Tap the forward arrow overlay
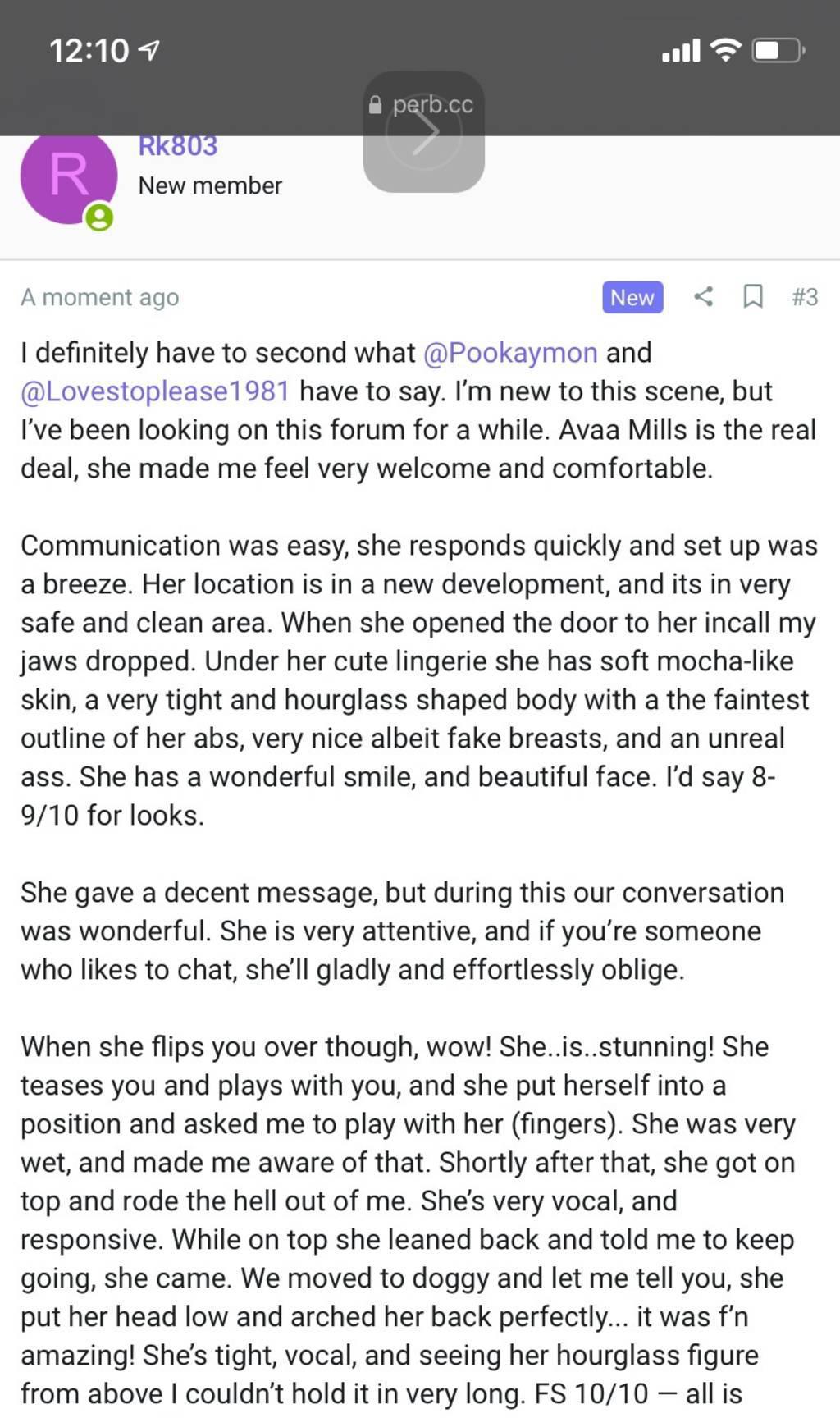840x1418 pixels. 424,133
